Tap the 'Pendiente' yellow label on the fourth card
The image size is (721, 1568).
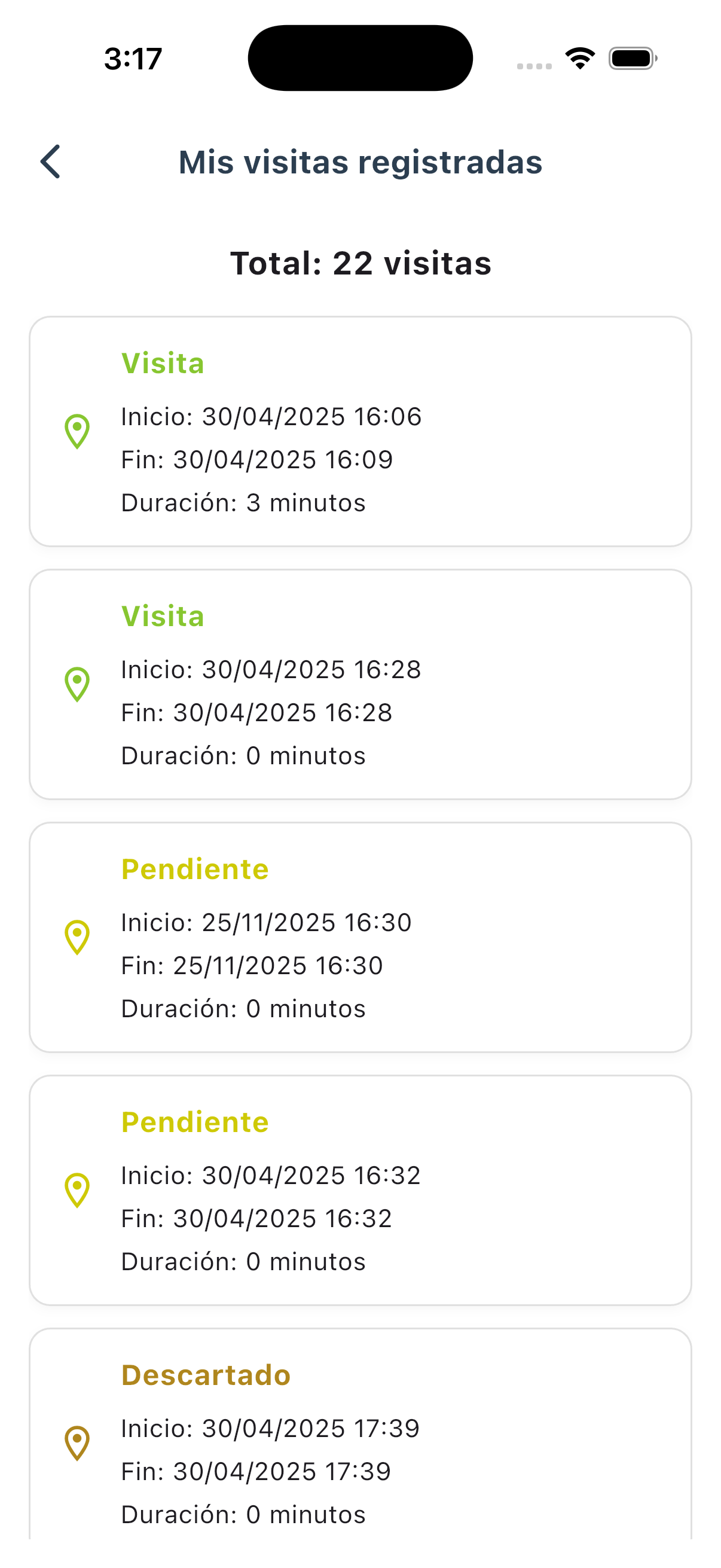click(x=195, y=1121)
